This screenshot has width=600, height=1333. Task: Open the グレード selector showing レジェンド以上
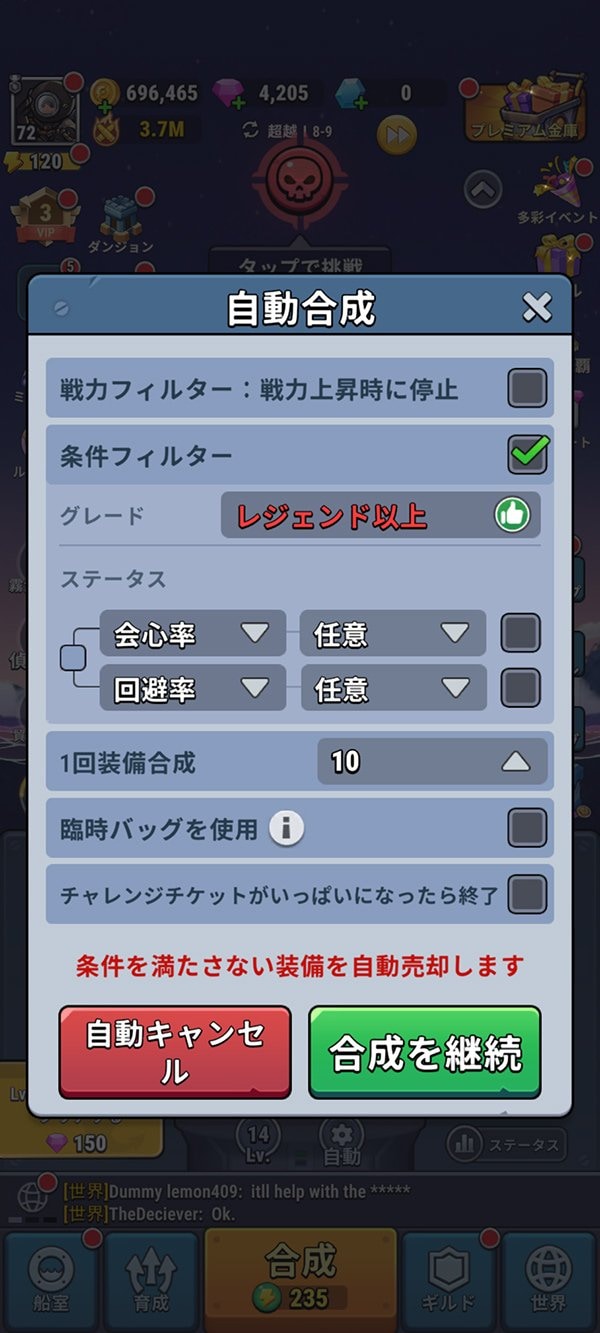(380, 516)
